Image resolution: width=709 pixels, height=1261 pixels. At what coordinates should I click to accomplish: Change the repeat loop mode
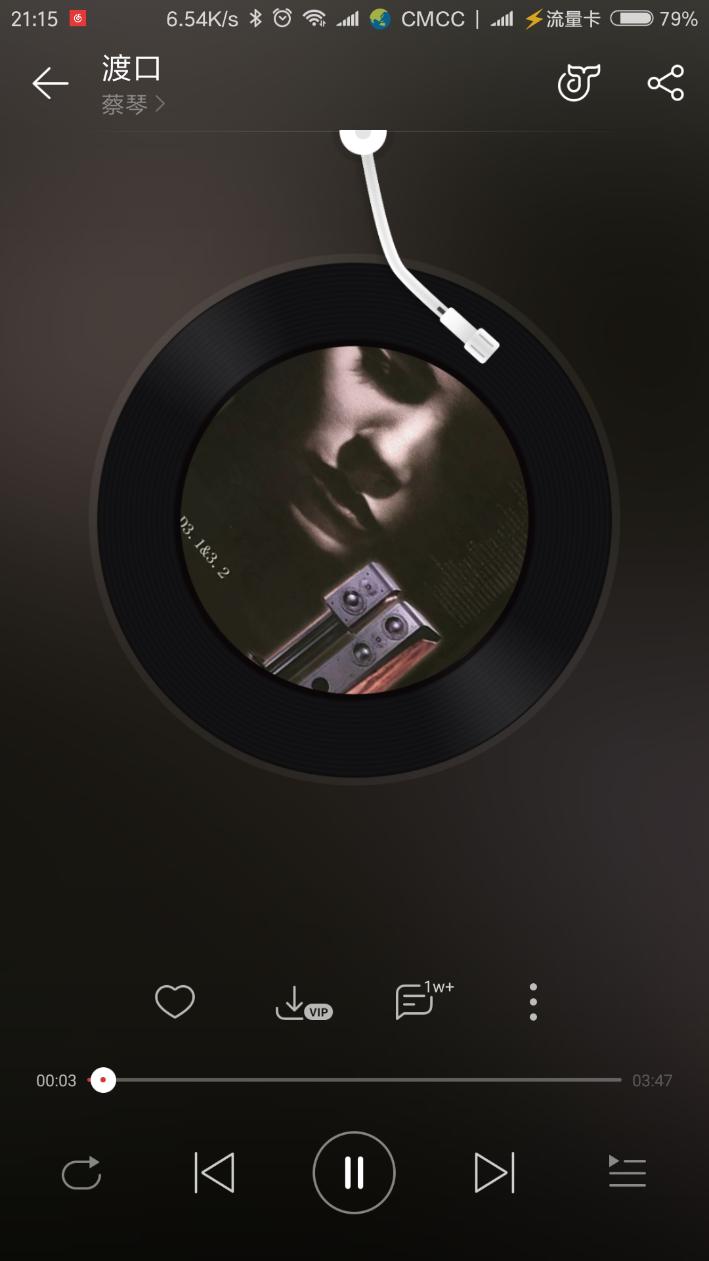pos(82,1172)
